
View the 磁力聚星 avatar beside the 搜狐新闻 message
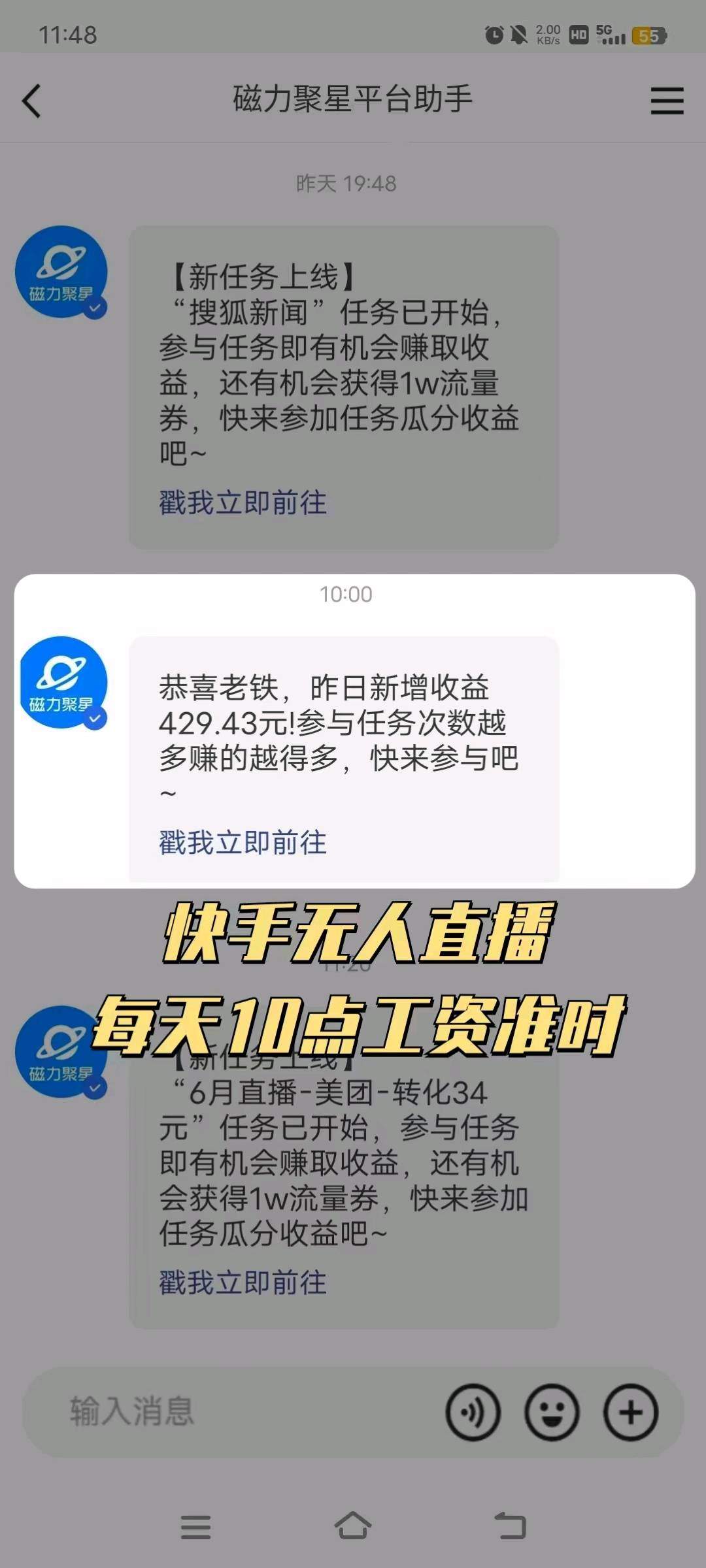click(x=61, y=272)
